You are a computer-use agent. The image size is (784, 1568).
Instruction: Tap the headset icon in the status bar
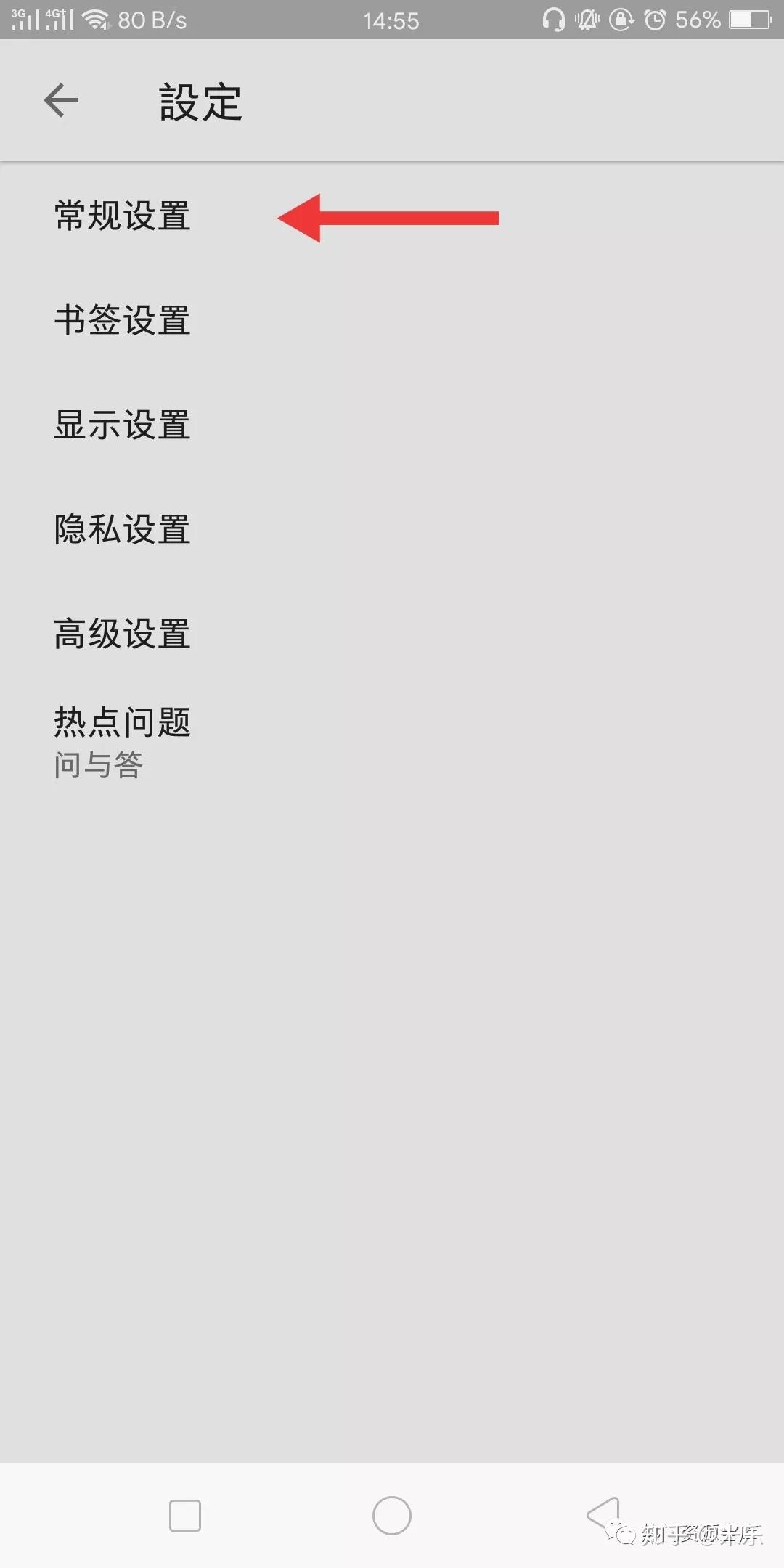pos(554,20)
